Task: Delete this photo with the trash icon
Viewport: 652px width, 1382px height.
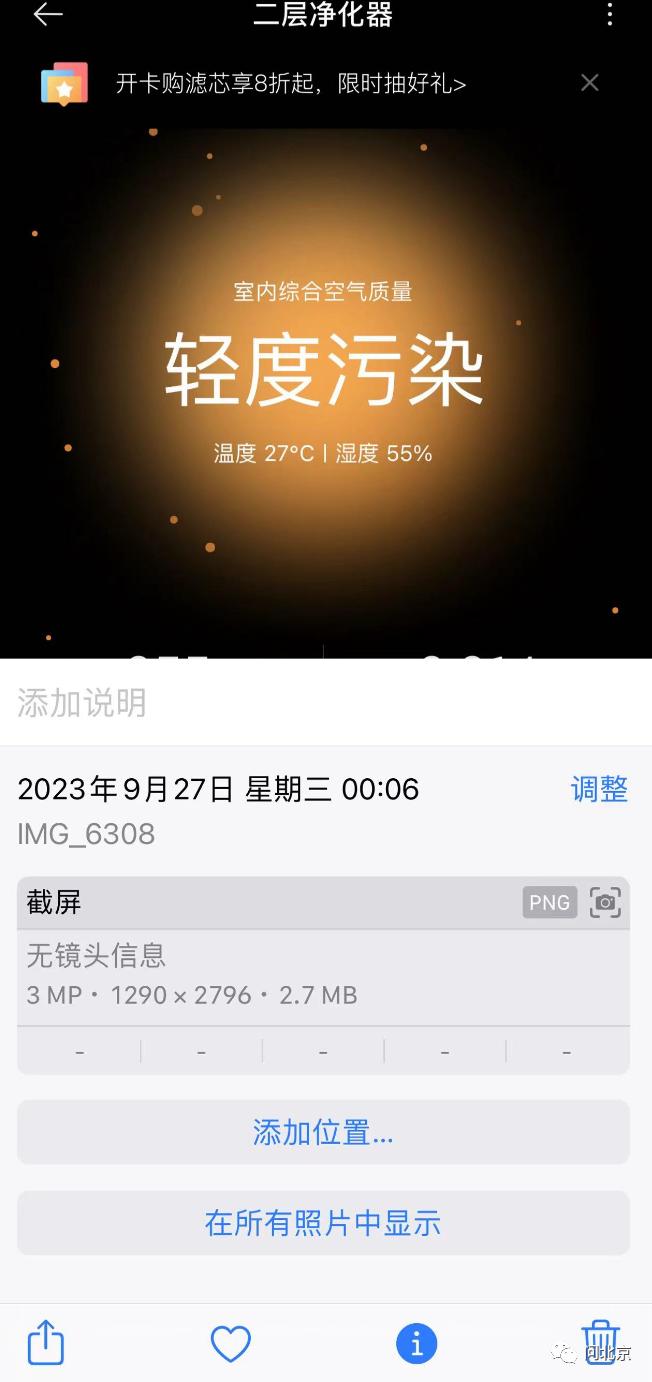Action: (x=601, y=1342)
